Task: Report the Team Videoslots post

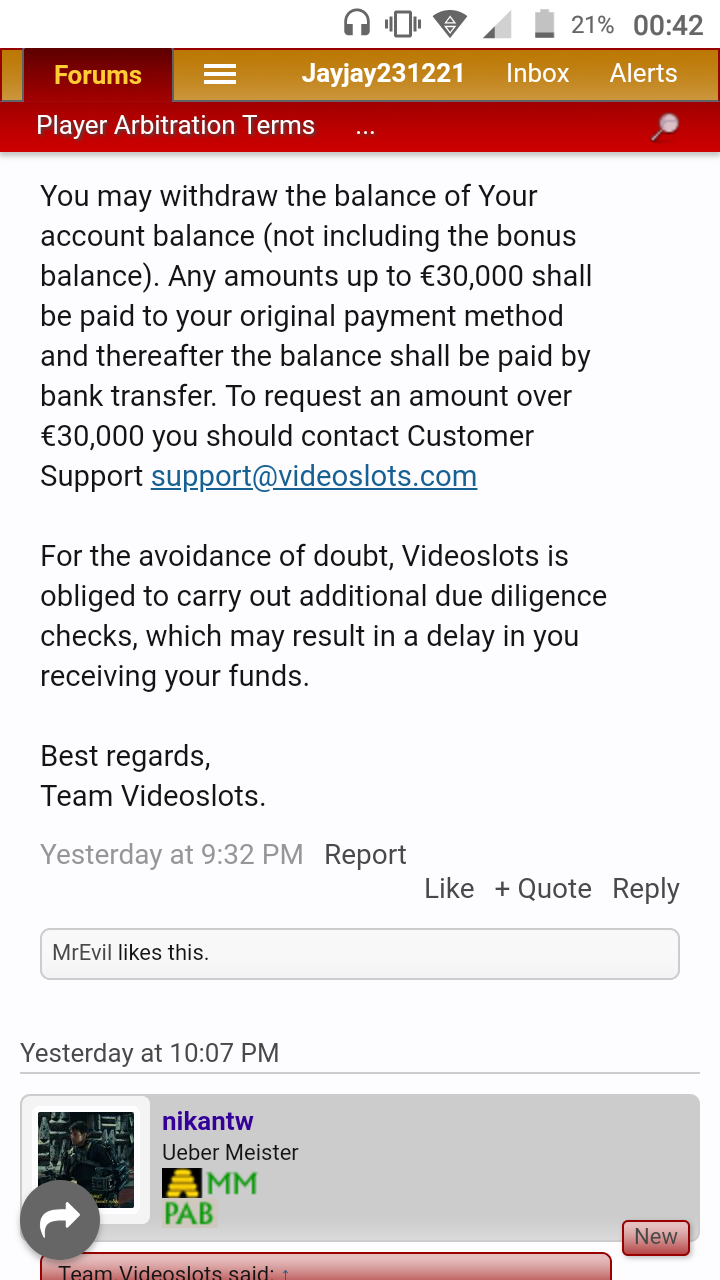Action: (x=365, y=855)
